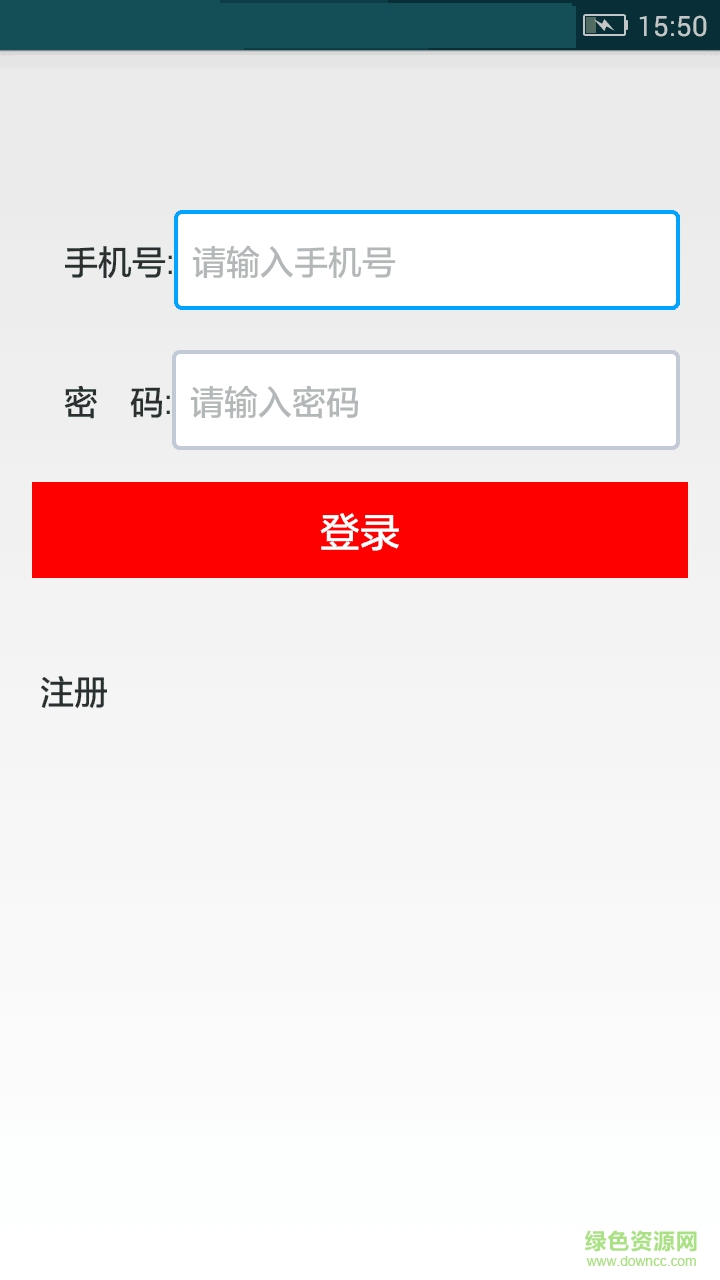Open the 注册 registration link
This screenshot has height=1280, width=720.
point(74,692)
